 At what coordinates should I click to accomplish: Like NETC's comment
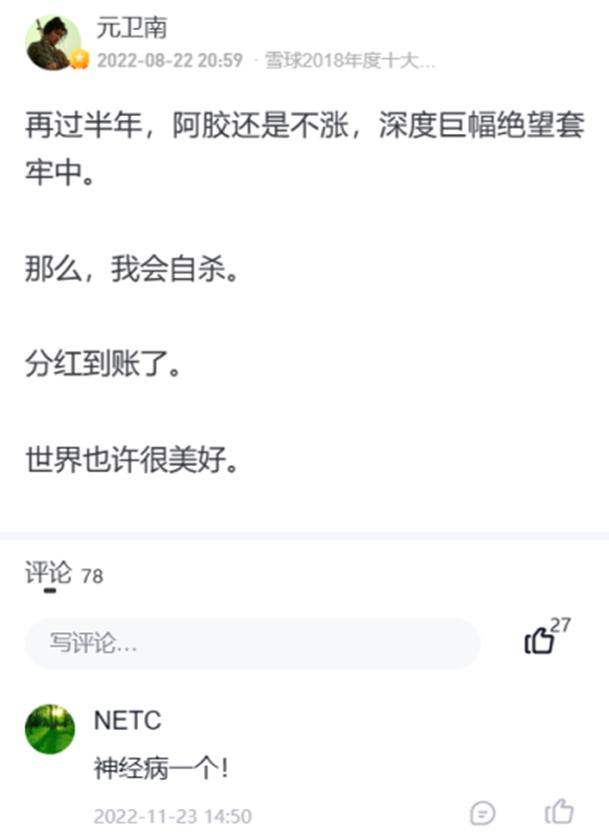pyautogui.click(x=559, y=811)
